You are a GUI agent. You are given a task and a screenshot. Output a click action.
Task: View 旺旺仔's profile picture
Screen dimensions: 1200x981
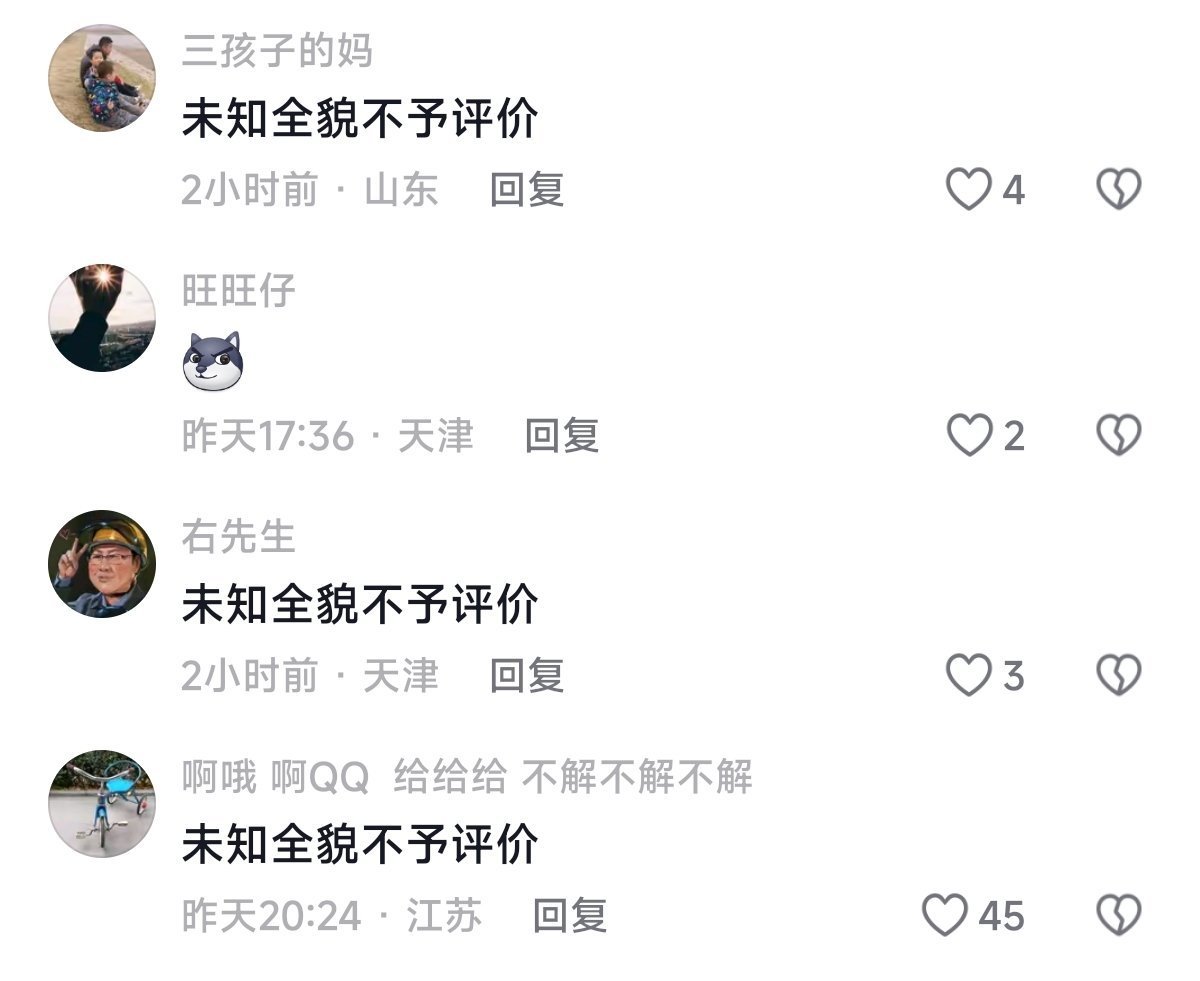point(102,318)
